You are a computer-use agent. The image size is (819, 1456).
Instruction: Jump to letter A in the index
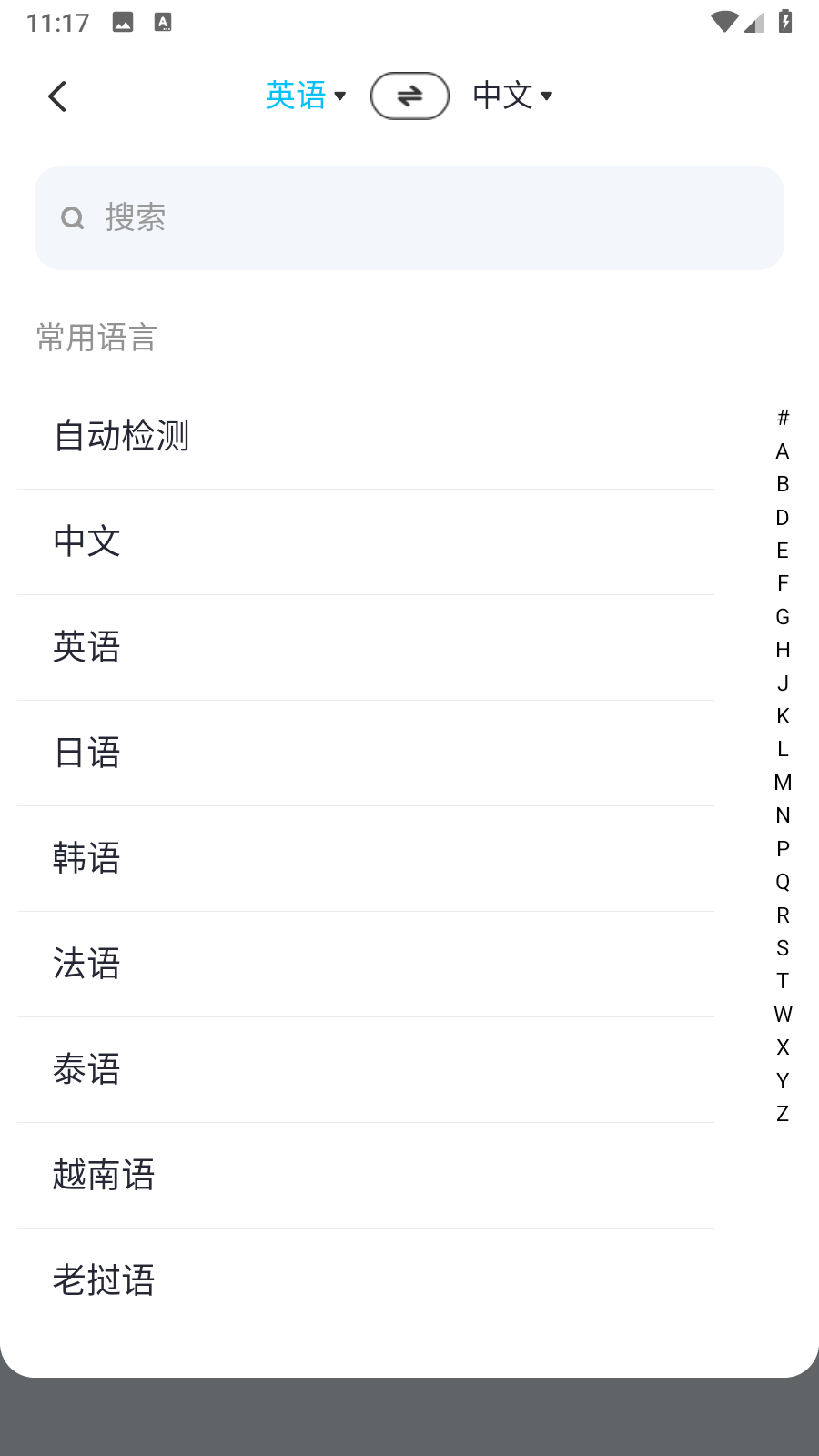click(783, 451)
